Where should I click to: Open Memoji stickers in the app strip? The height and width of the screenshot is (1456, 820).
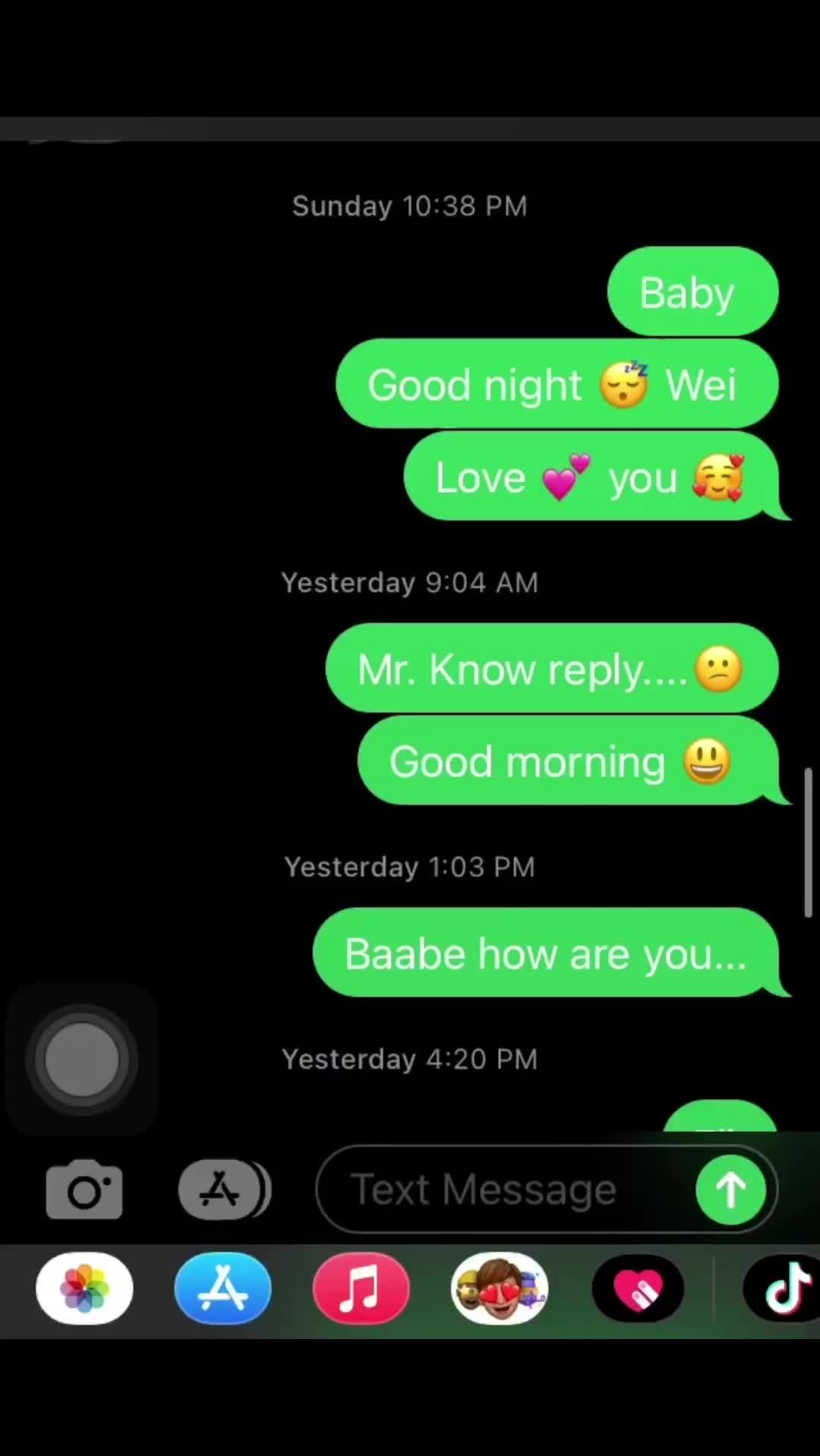coord(499,1288)
